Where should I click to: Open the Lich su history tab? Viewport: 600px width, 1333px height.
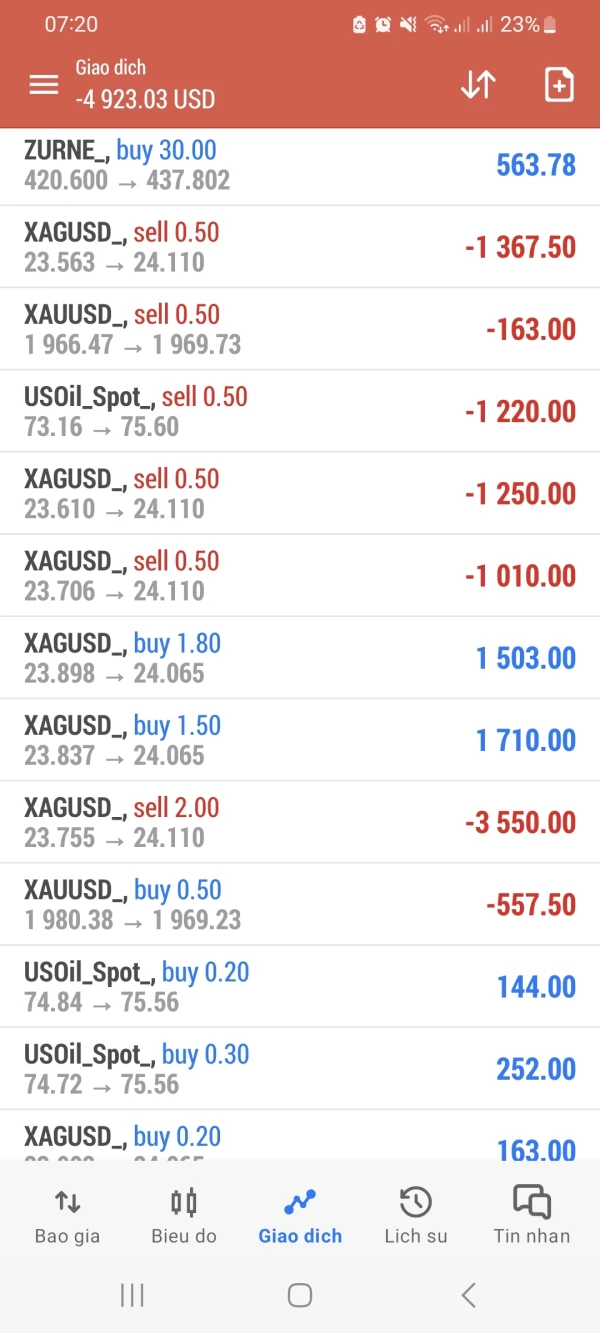[416, 1215]
